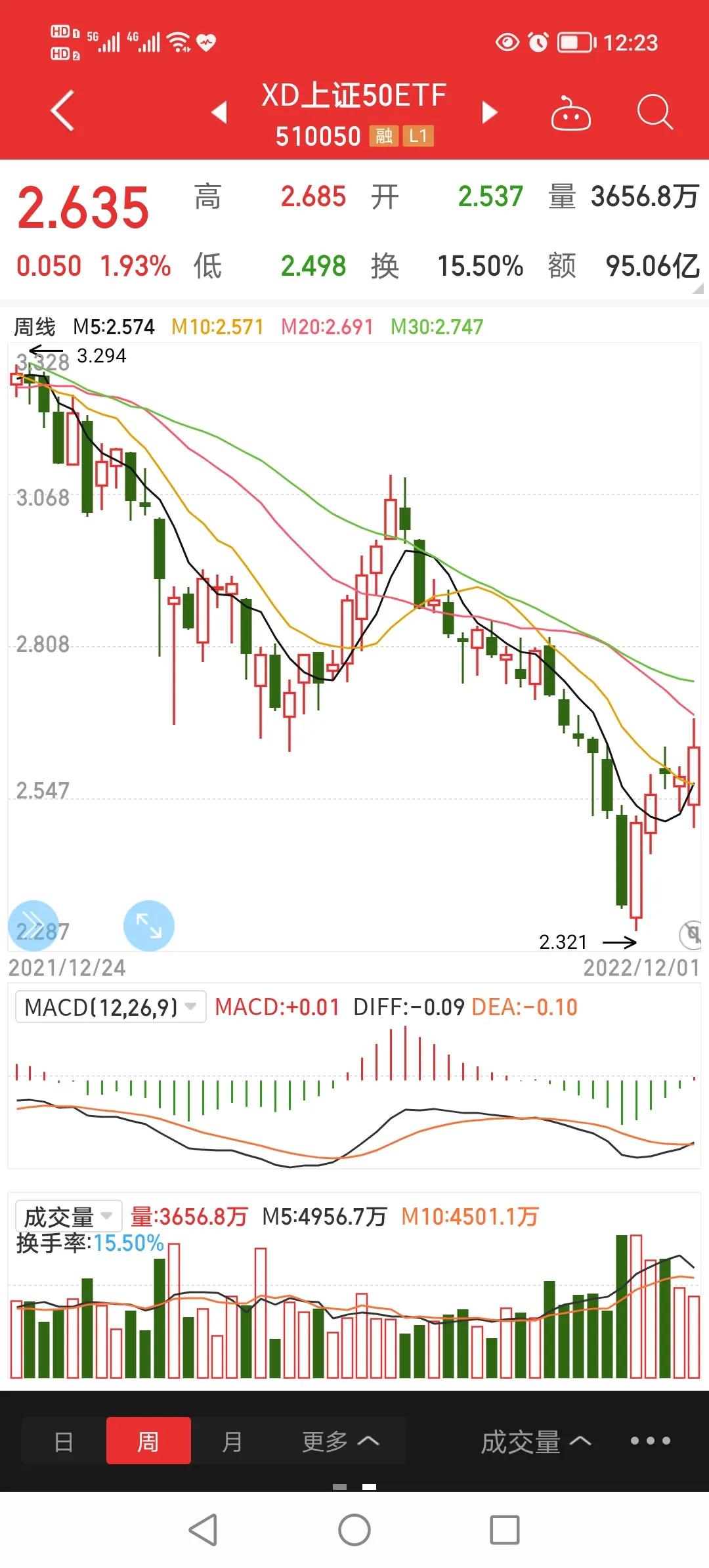Go back from the 上证50ETF page
Viewport: 709px width, 1568px height.
(x=62, y=112)
